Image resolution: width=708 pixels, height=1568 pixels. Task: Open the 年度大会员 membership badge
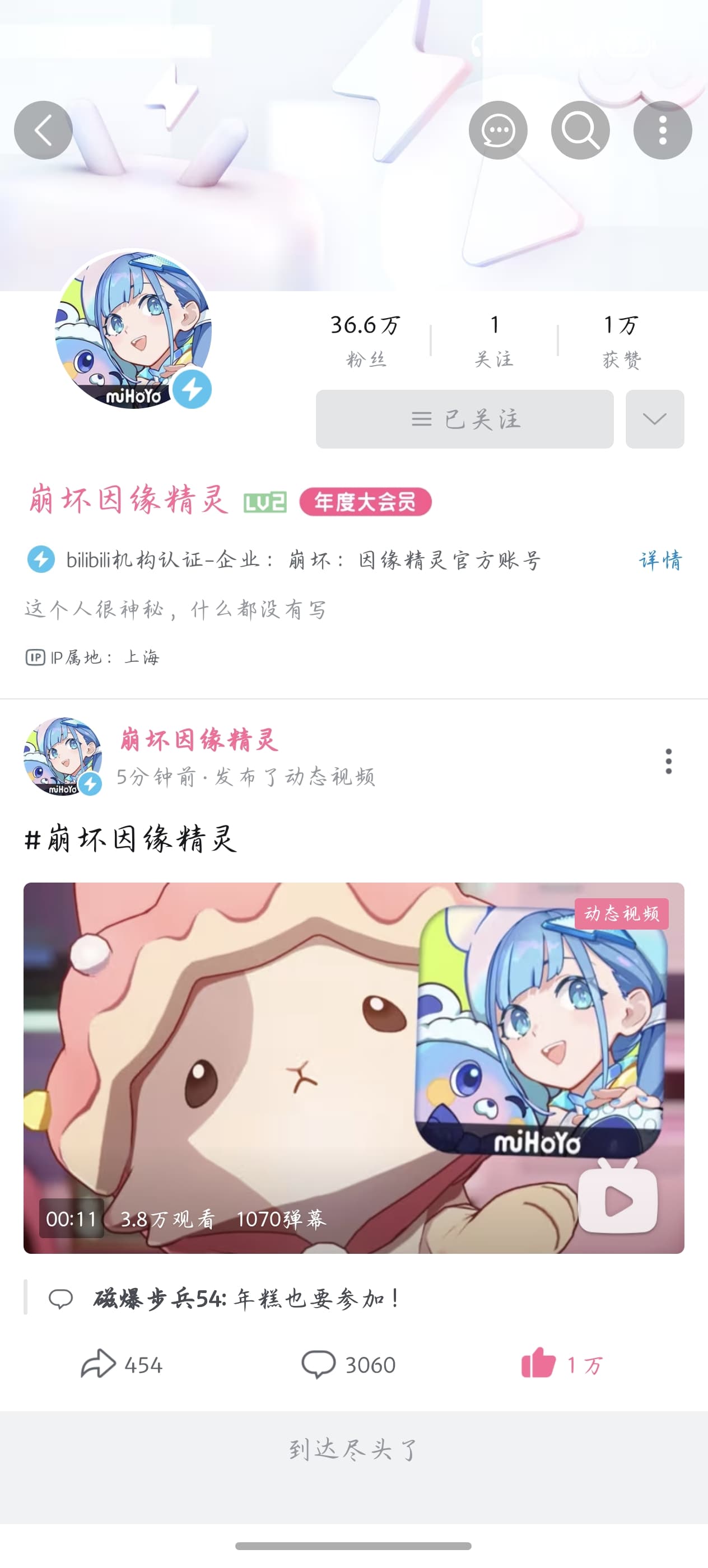pos(365,502)
